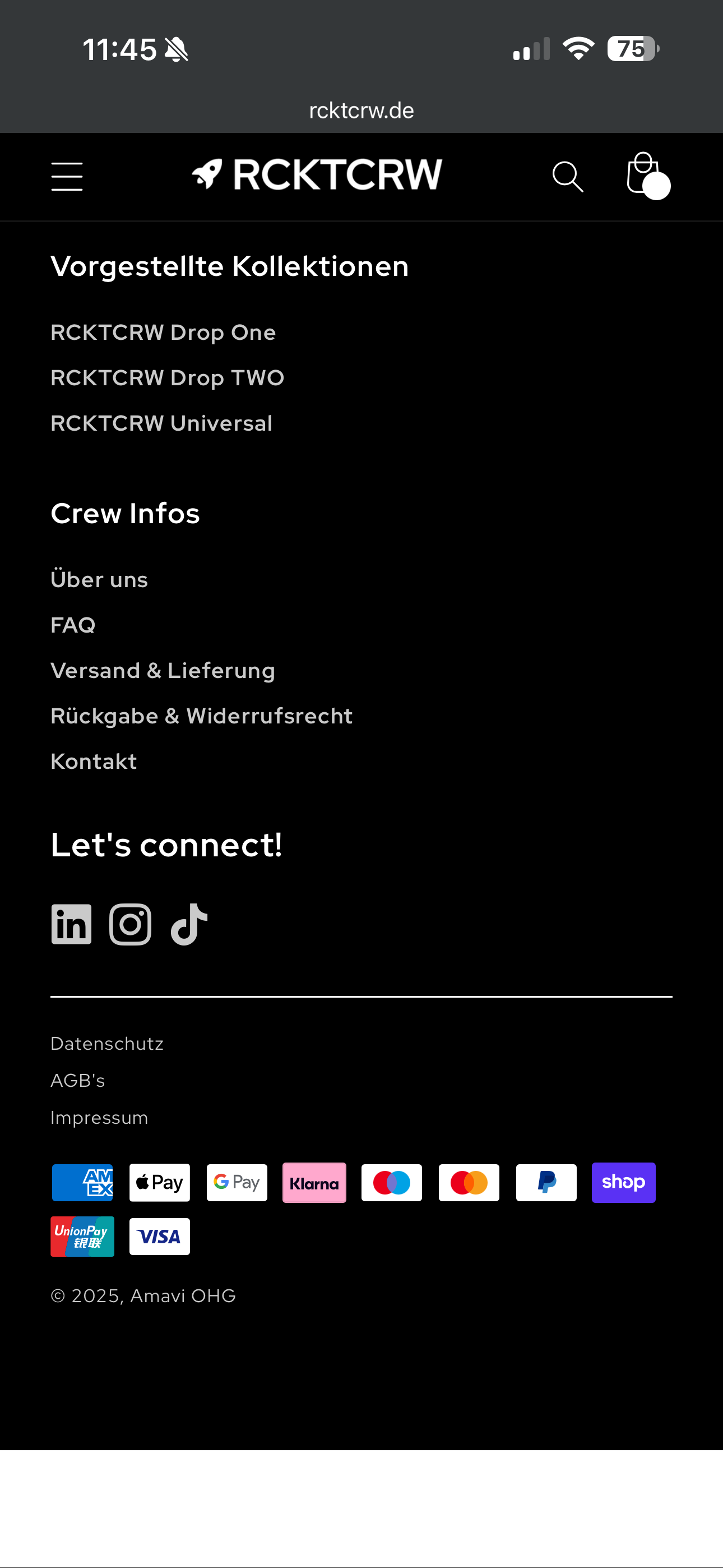Open the Datenschutz policy

pos(107,1044)
